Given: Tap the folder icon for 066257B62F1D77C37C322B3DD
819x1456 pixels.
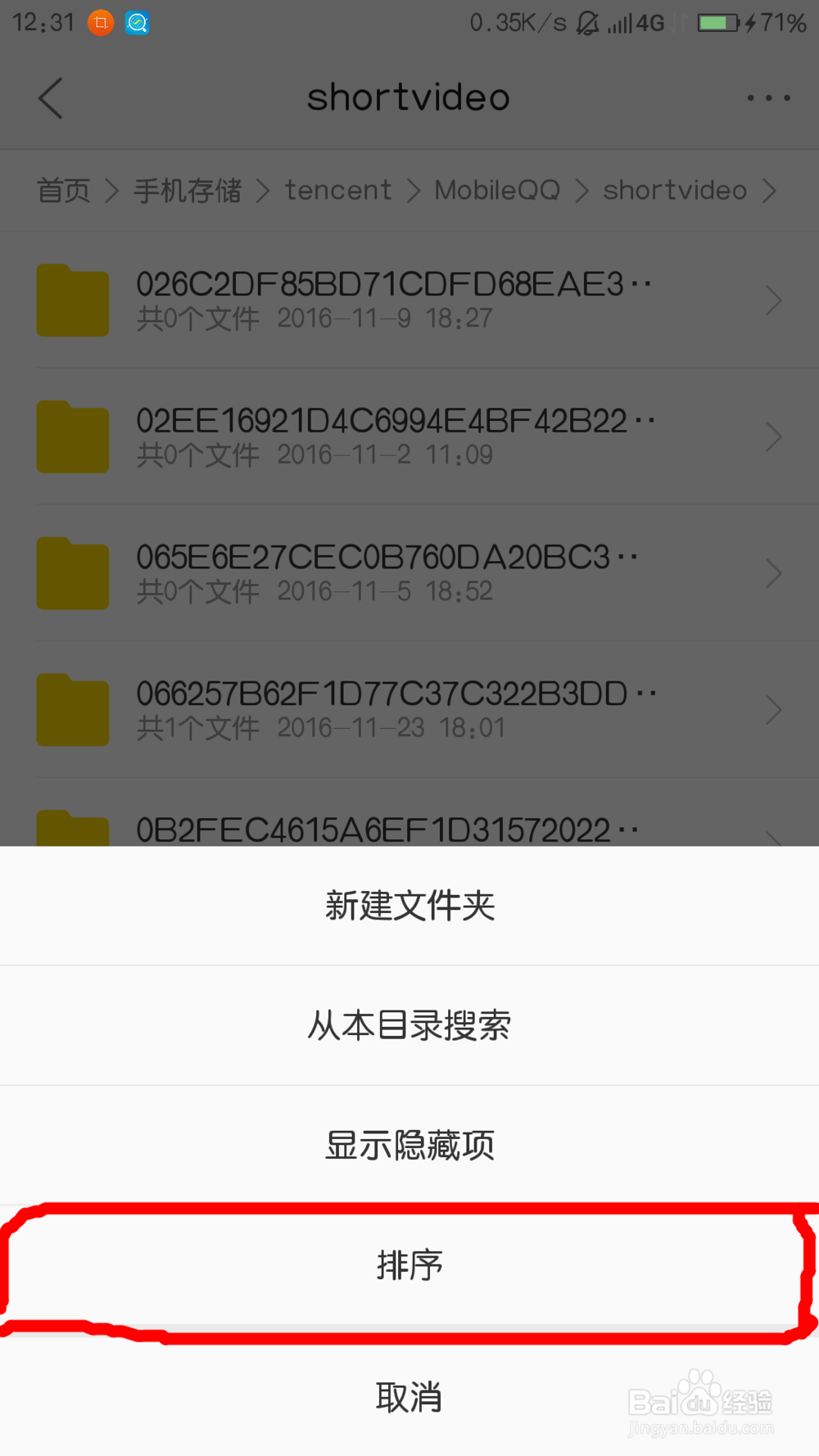Looking at the screenshot, I should click(x=72, y=709).
